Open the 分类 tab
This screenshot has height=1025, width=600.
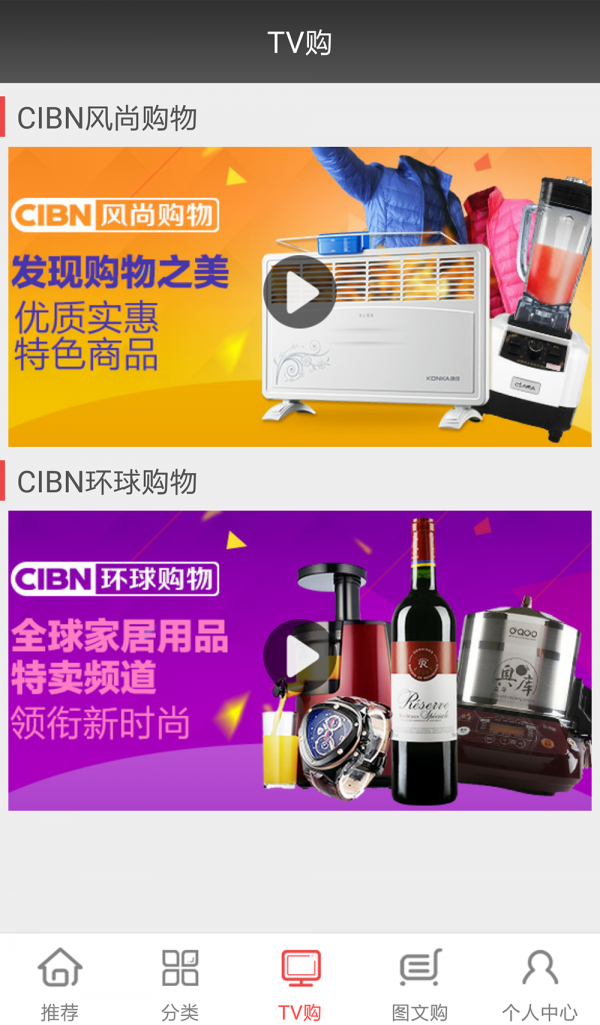coord(180,983)
